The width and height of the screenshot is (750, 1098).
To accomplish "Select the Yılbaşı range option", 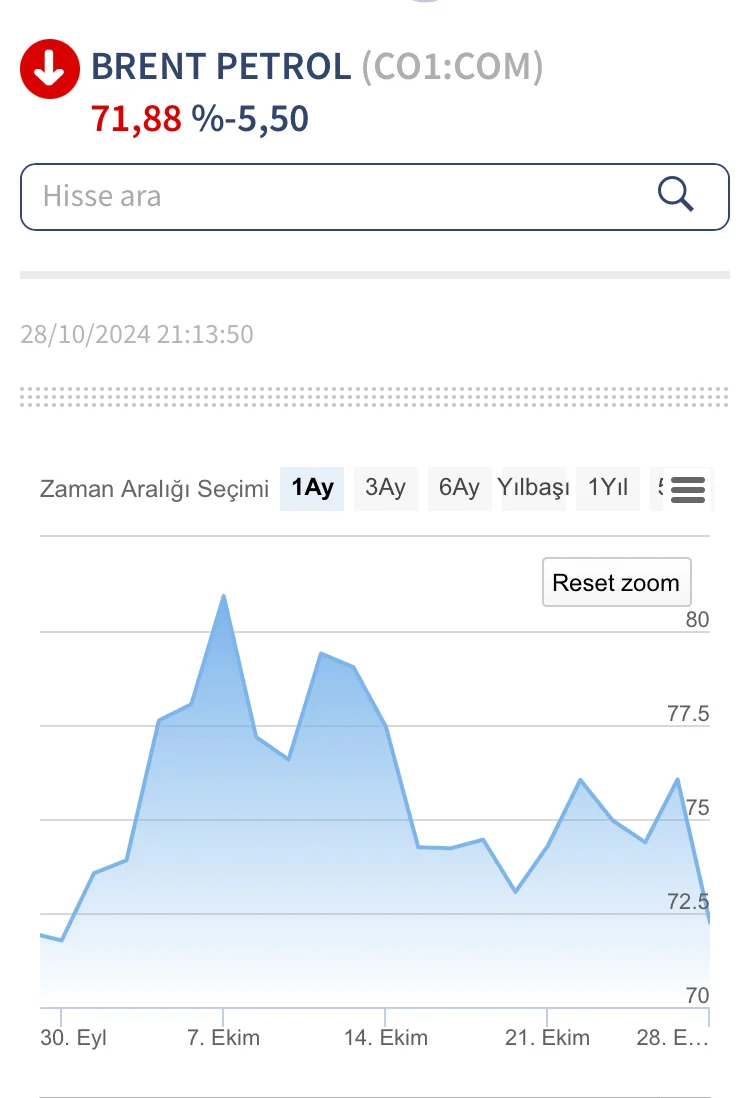I will tap(534, 488).
